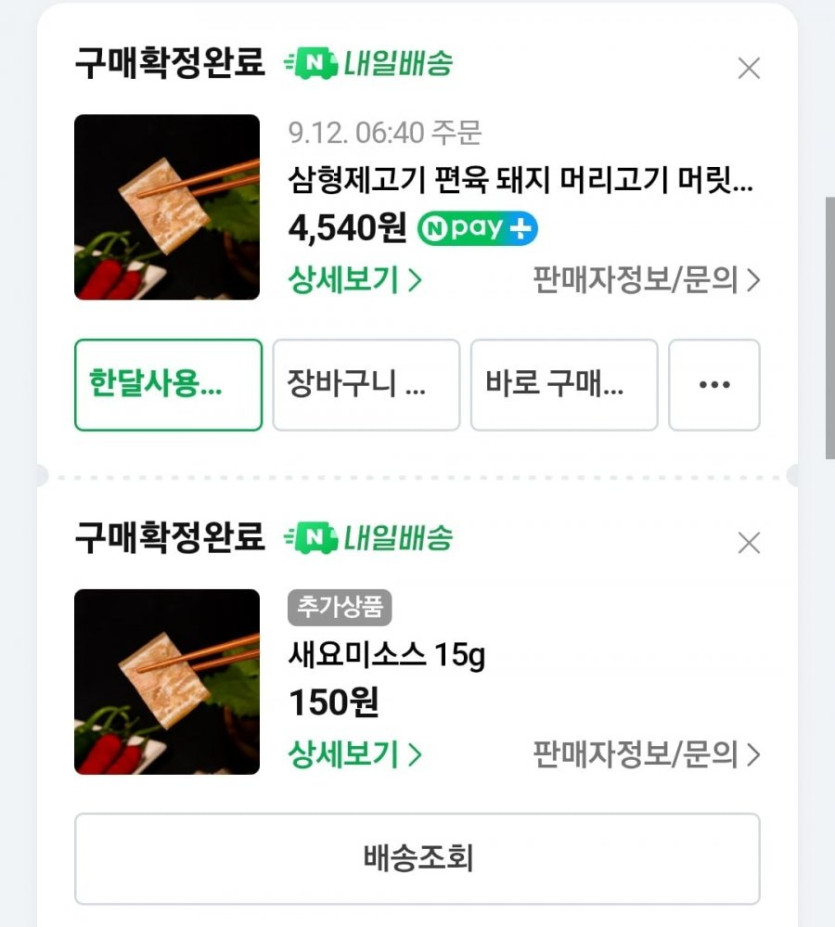Add the 편육 item via 장바구니 button
Screen dimensions: 835x927
366,385
